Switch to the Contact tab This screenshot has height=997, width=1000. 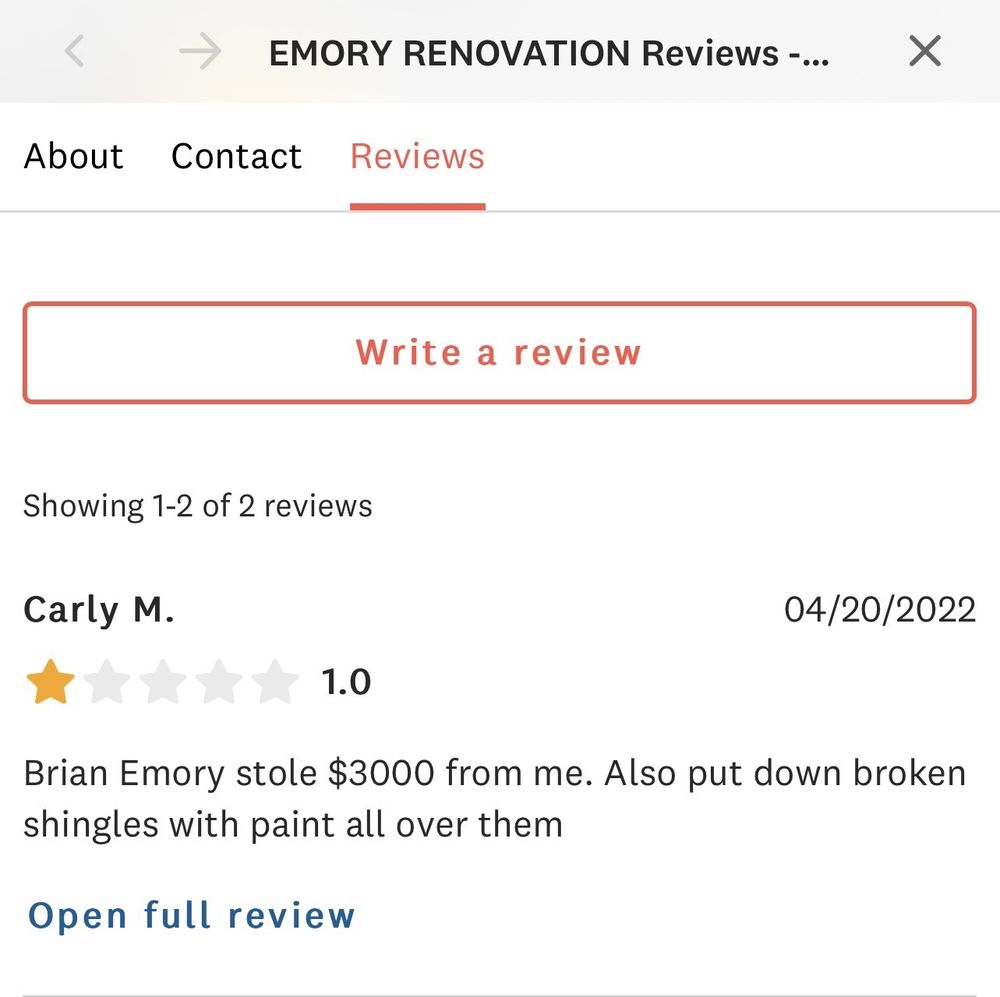point(236,157)
